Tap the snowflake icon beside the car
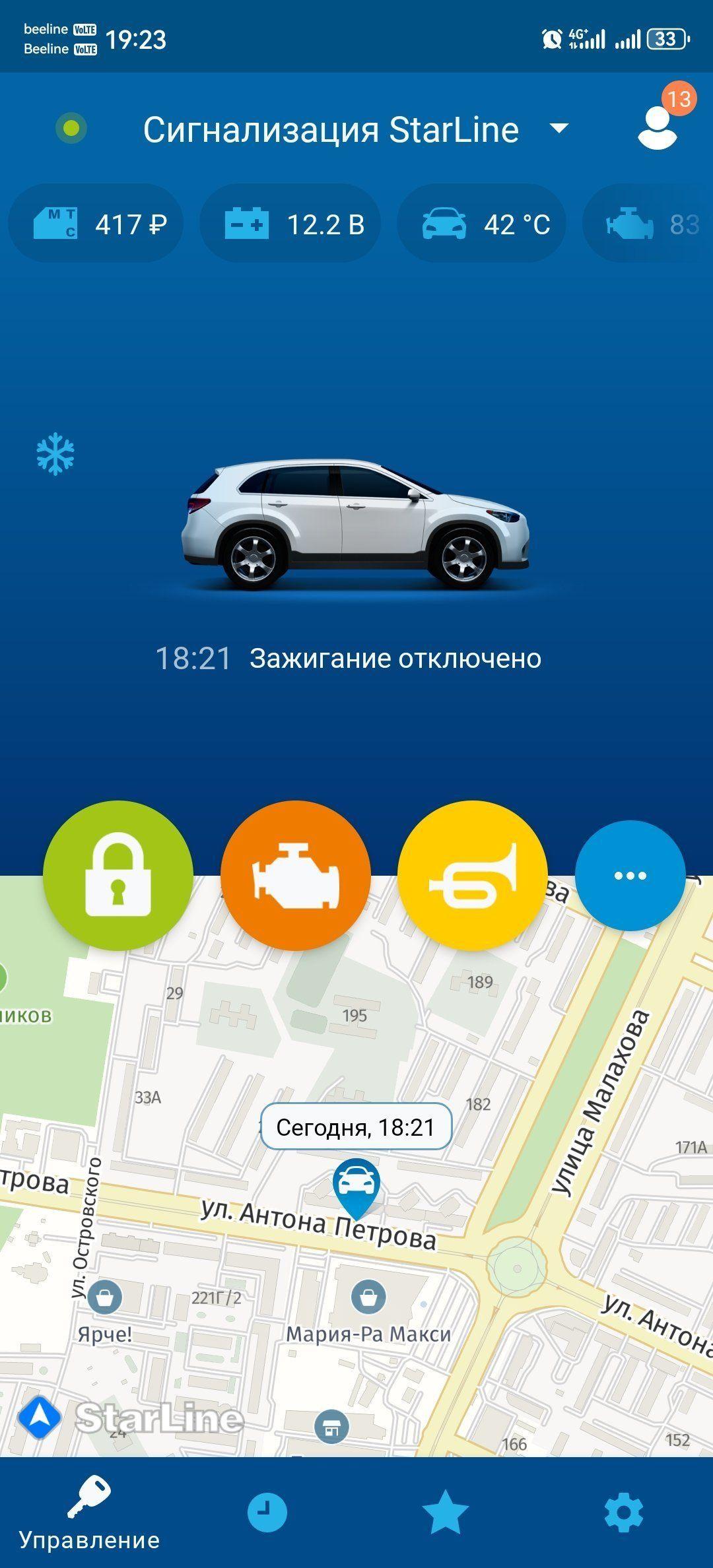The height and width of the screenshot is (1568, 713). coord(55,454)
